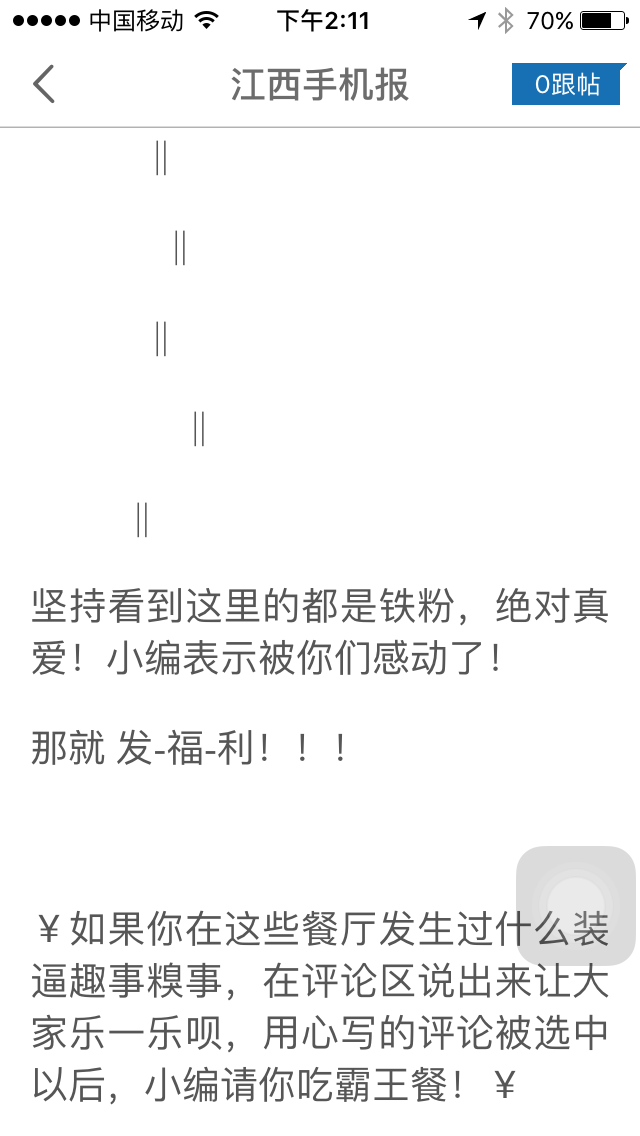Open the 0跟帖 comments button
Screen dimensions: 640x1136
point(567,85)
